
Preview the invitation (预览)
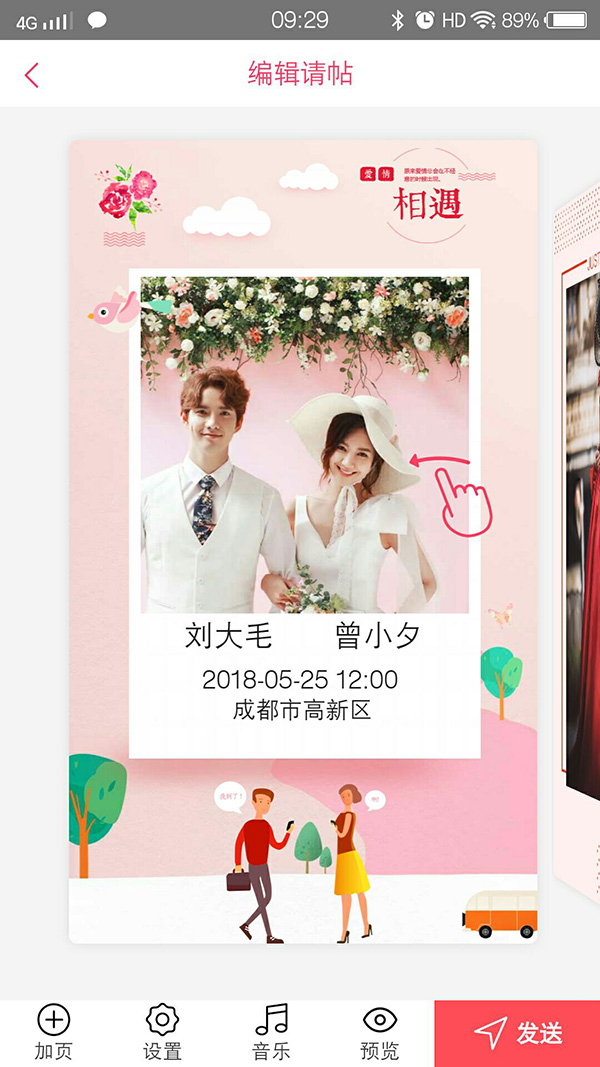coord(379,1033)
